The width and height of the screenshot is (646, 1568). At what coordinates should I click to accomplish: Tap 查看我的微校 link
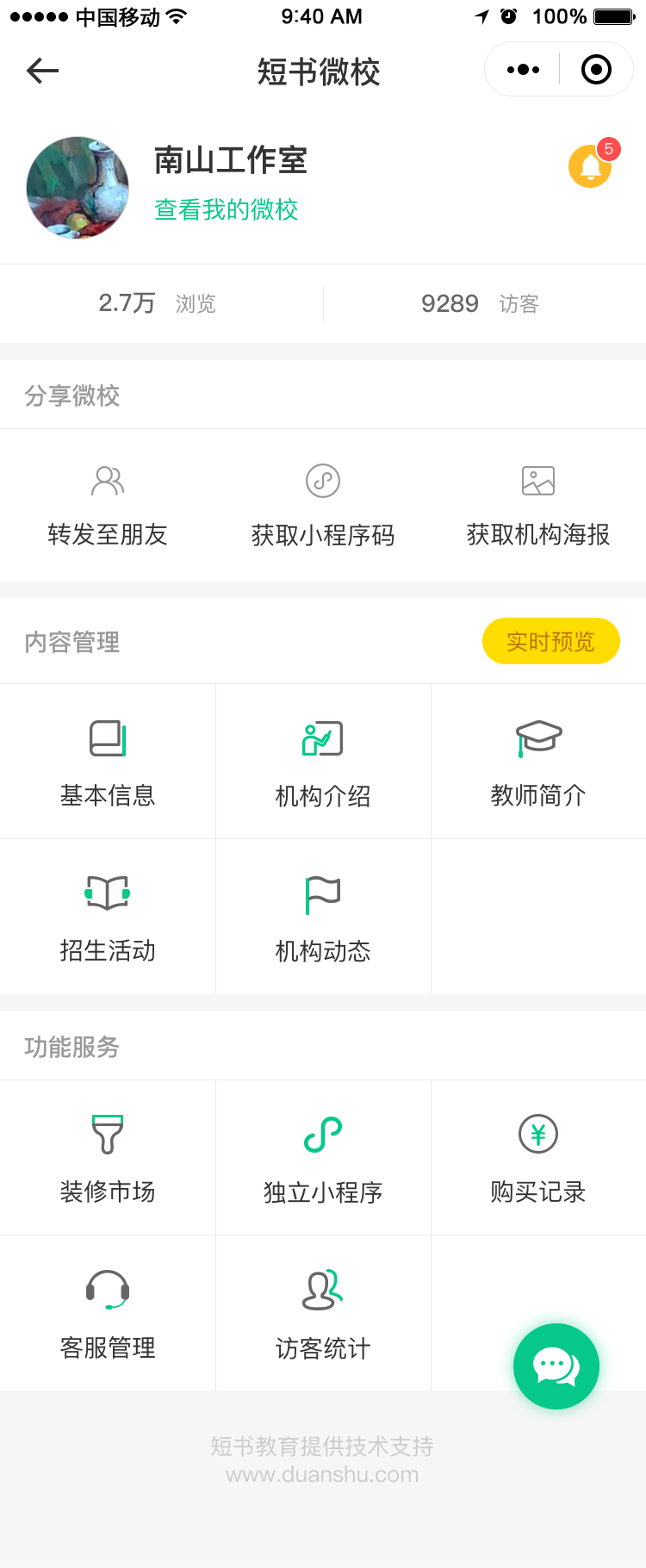[x=226, y=209]
